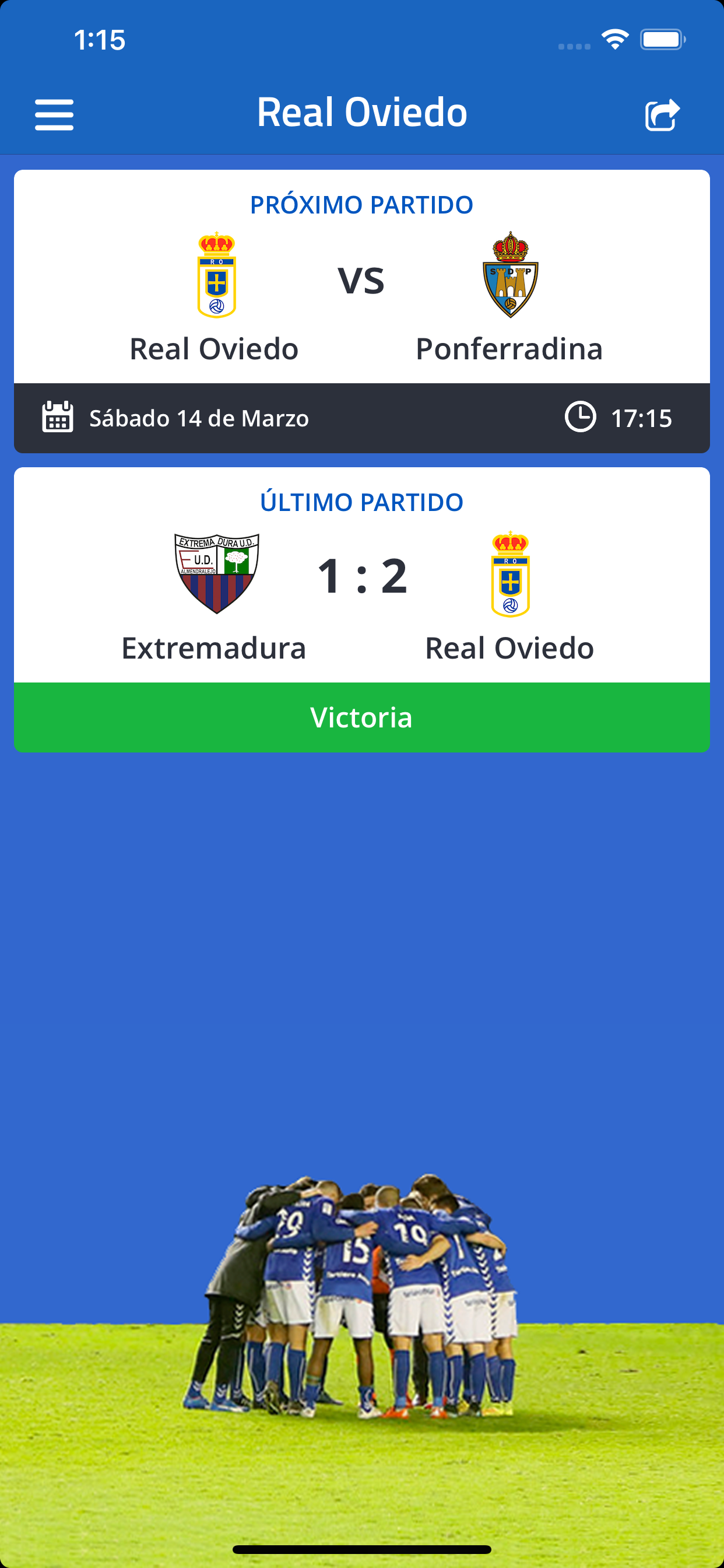Select the VS label between the teams

click(361, 280)
